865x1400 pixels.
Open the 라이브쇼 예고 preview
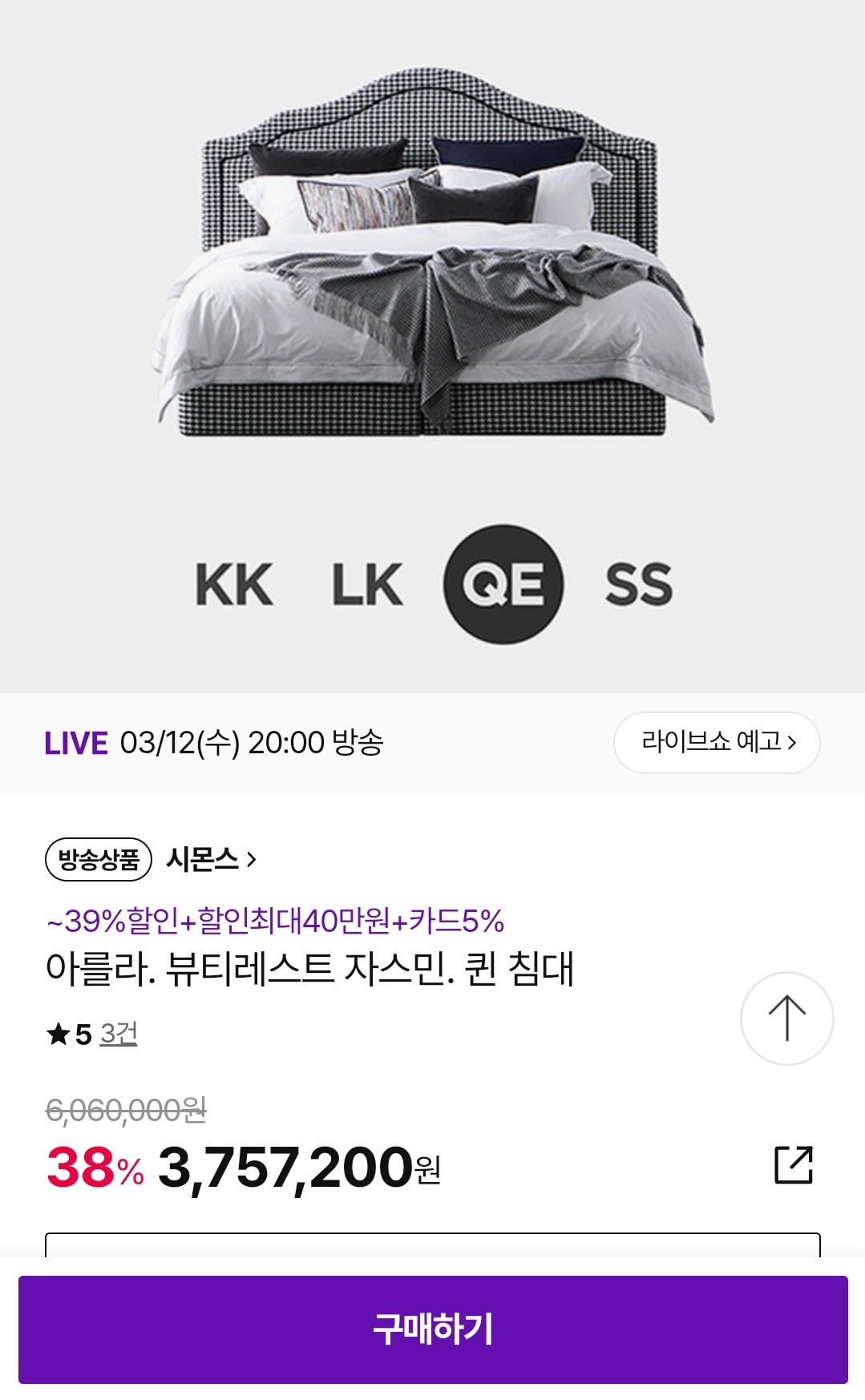[717, 743]
